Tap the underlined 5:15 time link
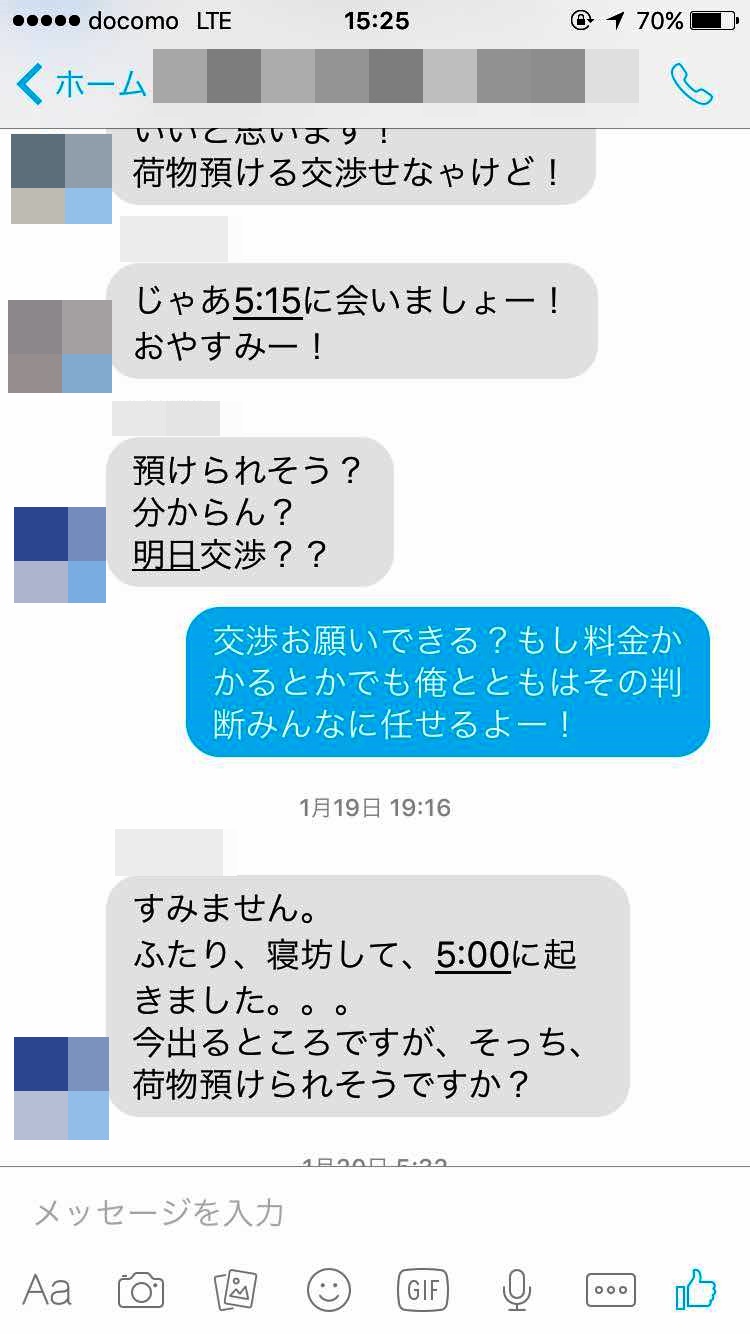Image resolution: width=750 pixels, height=1334 pixels. click(x=267, y=299)
